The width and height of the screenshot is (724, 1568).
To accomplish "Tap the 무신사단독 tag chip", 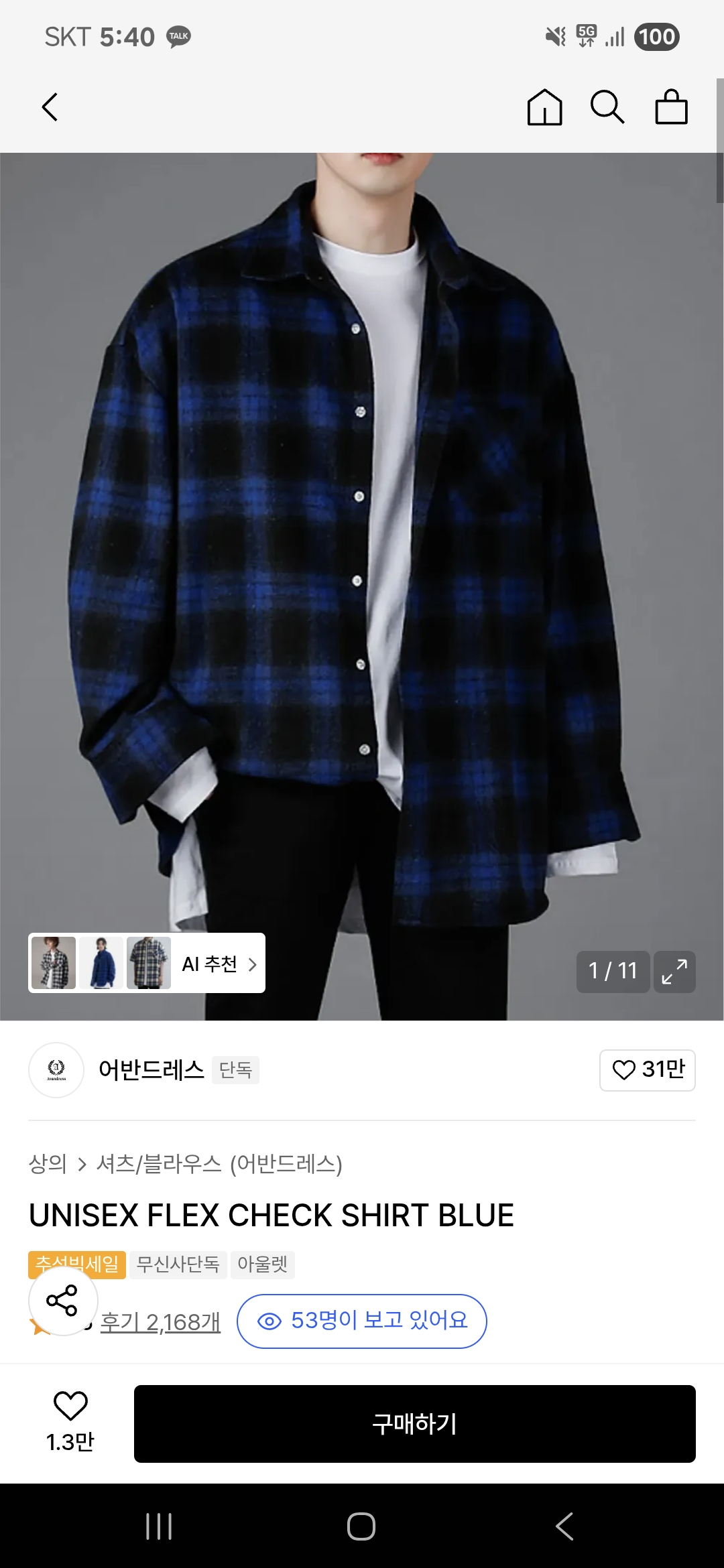I will coord(178,1264).
